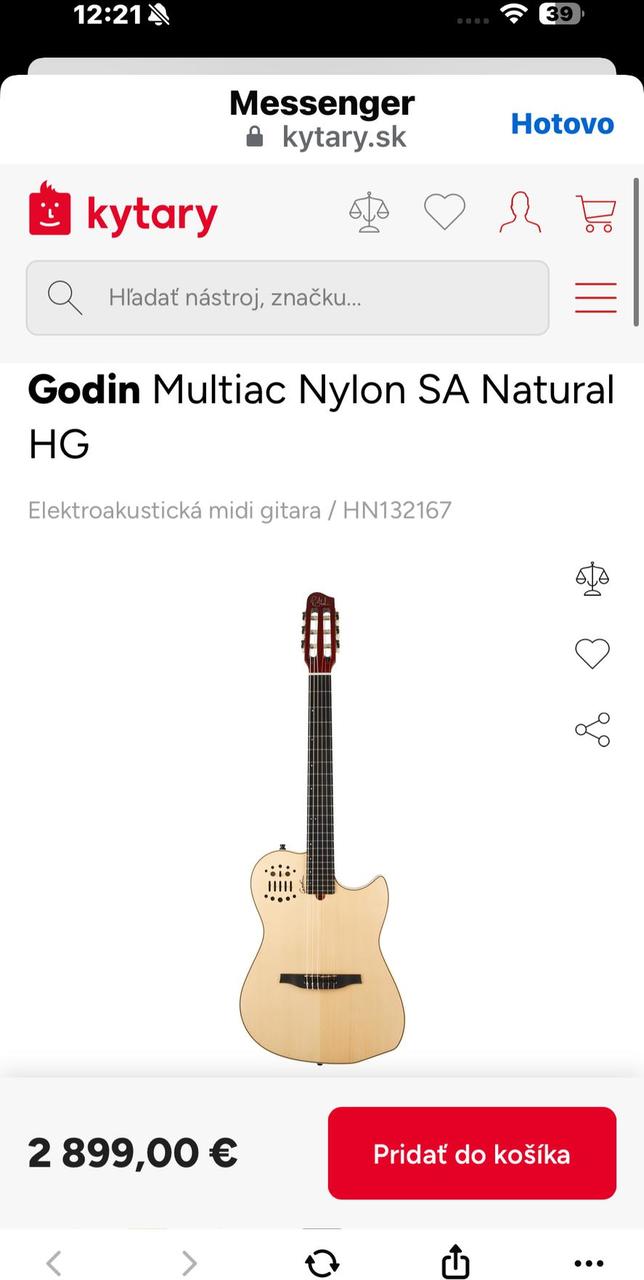Image resolution: width=644 pixels, height=1280 pixels.
Task: Open the wishlist heart in header
Action: click(444, 212)
